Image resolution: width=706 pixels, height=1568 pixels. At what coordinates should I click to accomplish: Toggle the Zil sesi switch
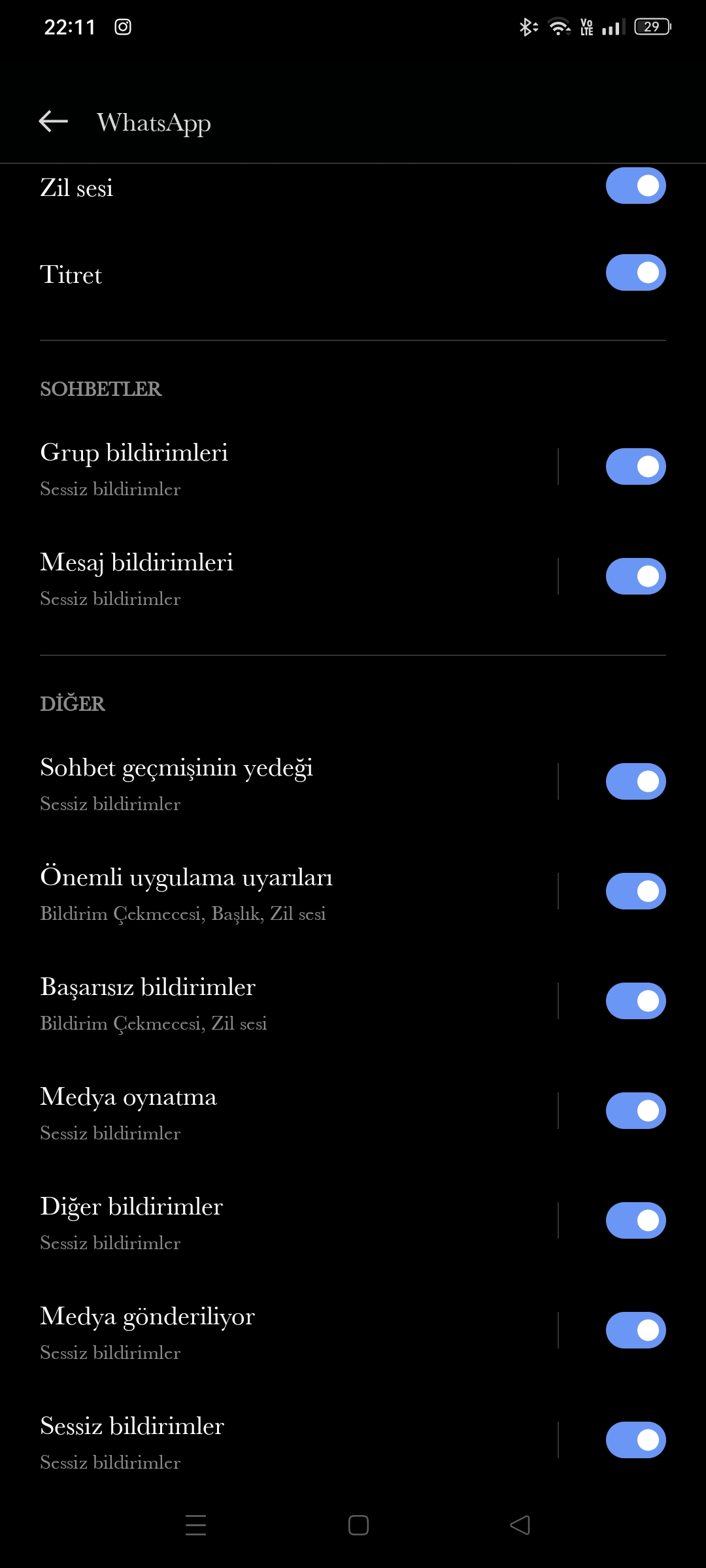tap(635, 186)
